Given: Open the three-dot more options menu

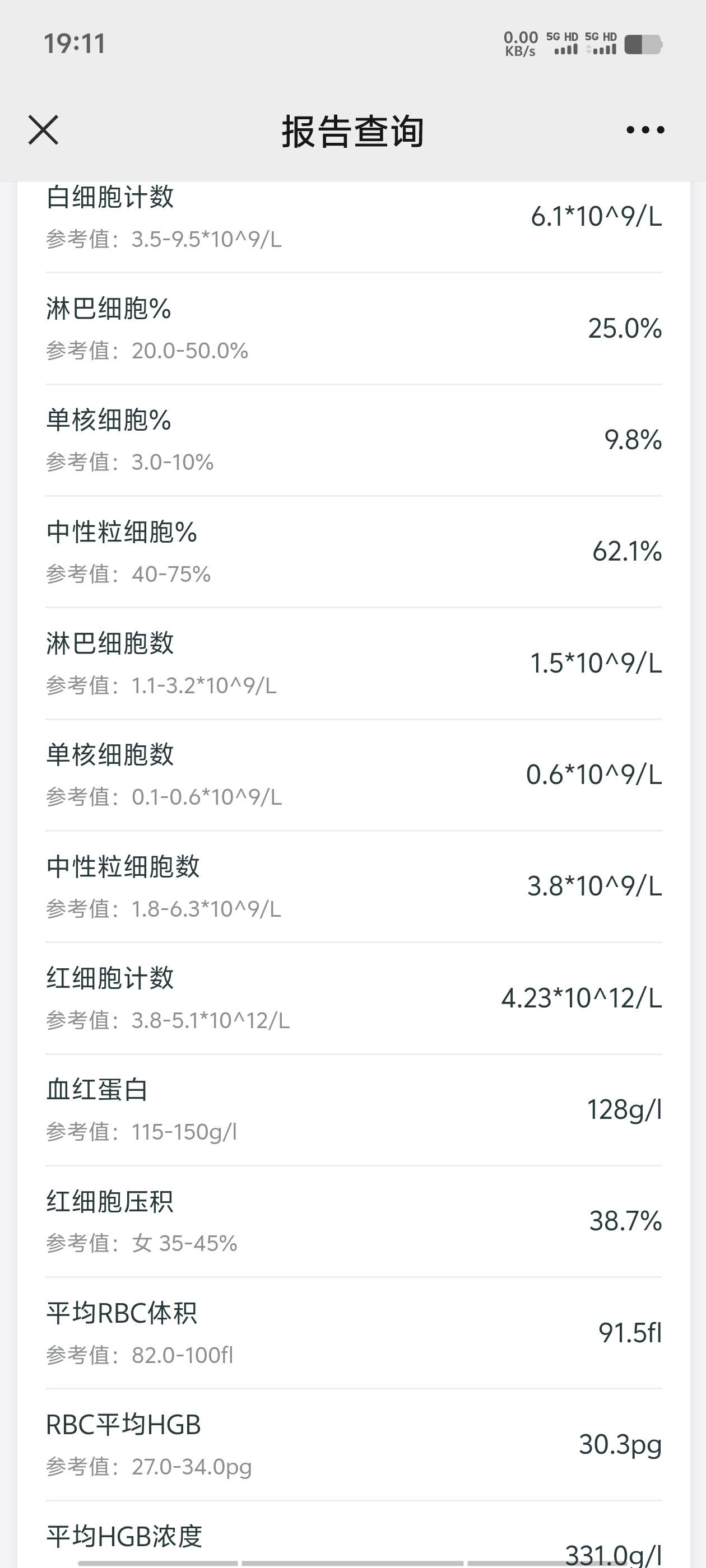Looking at the screenshot, I should tap(645, 130).
